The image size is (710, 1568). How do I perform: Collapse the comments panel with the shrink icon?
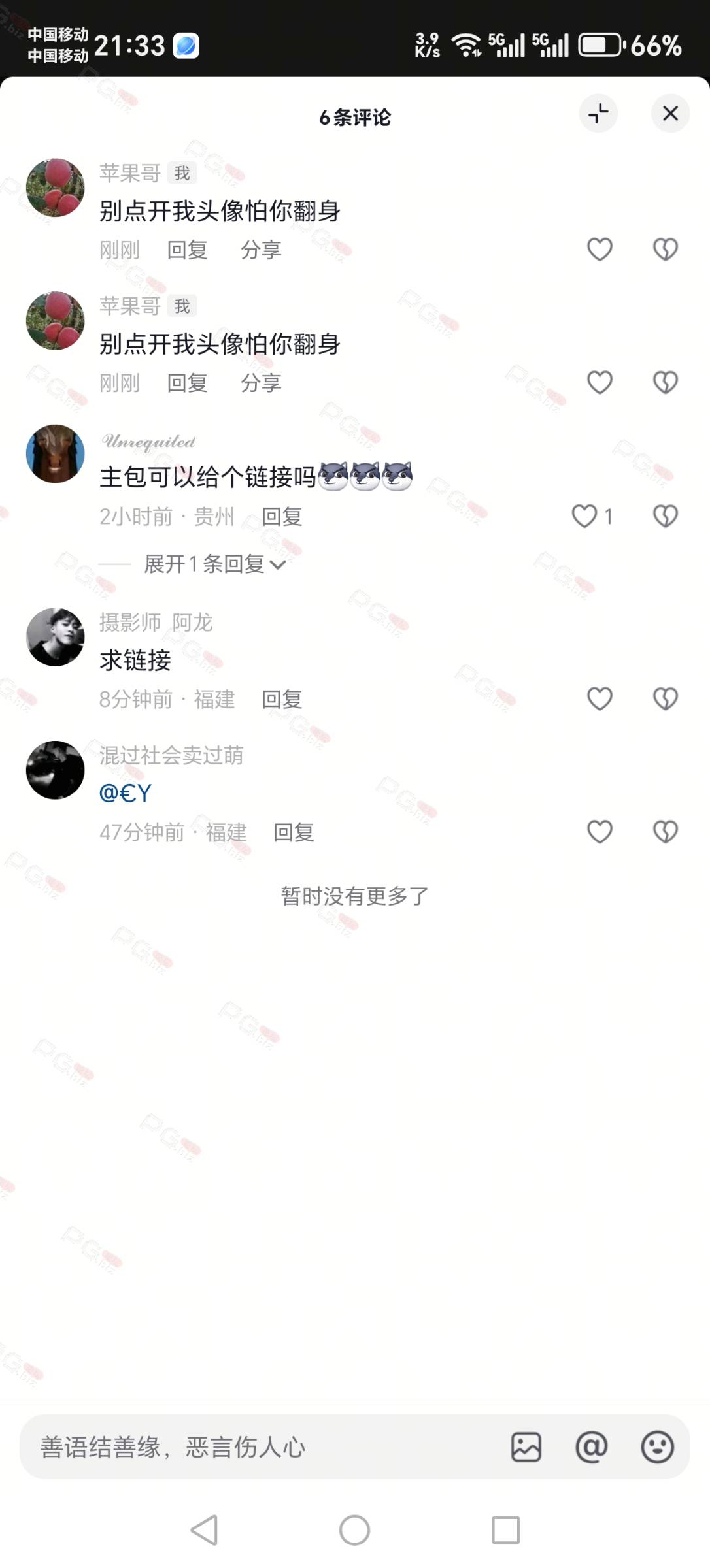pyautogui.click(x=598, y=114)
